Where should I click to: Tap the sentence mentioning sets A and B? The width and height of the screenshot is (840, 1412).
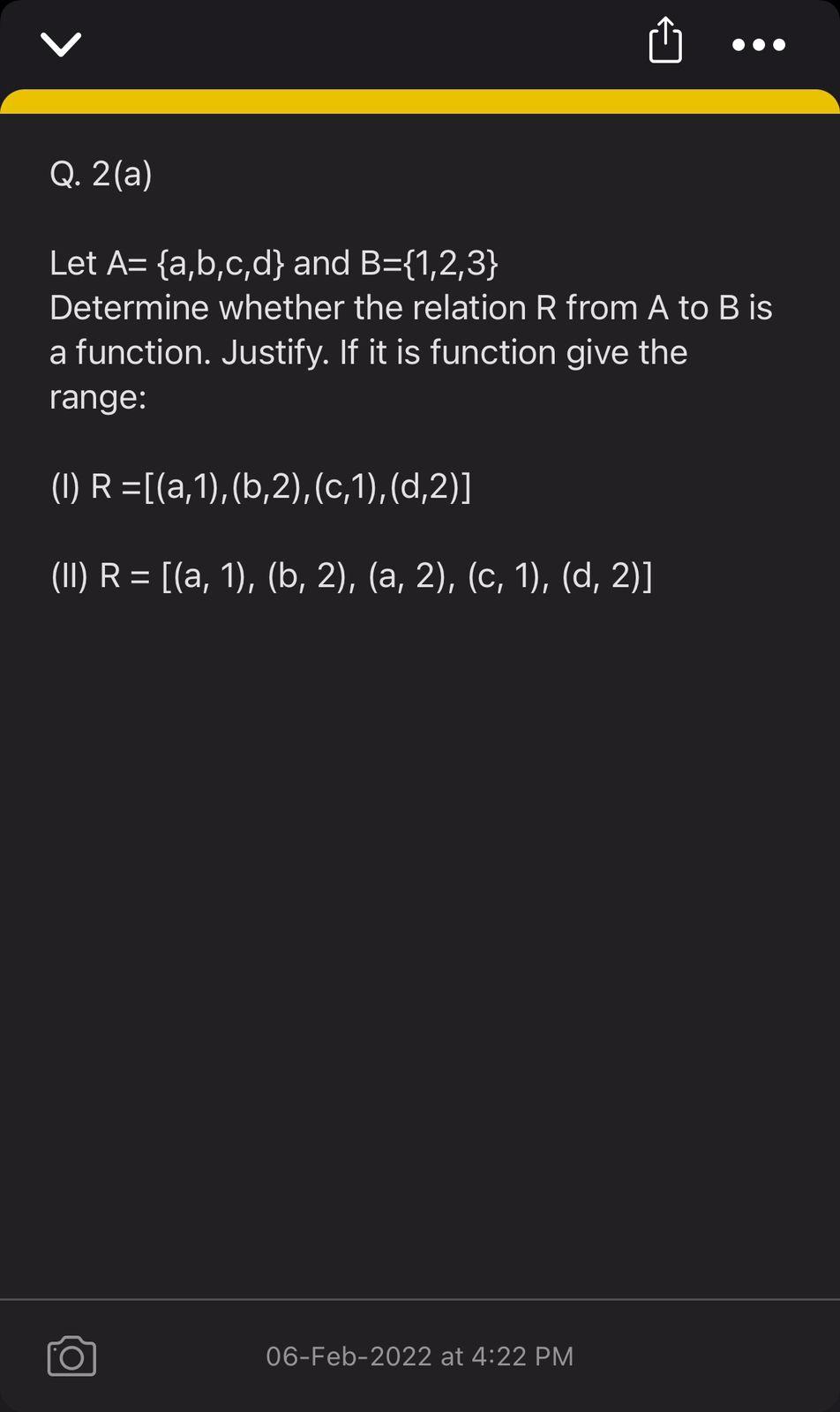pyautogui.click(x=275, y=262)
